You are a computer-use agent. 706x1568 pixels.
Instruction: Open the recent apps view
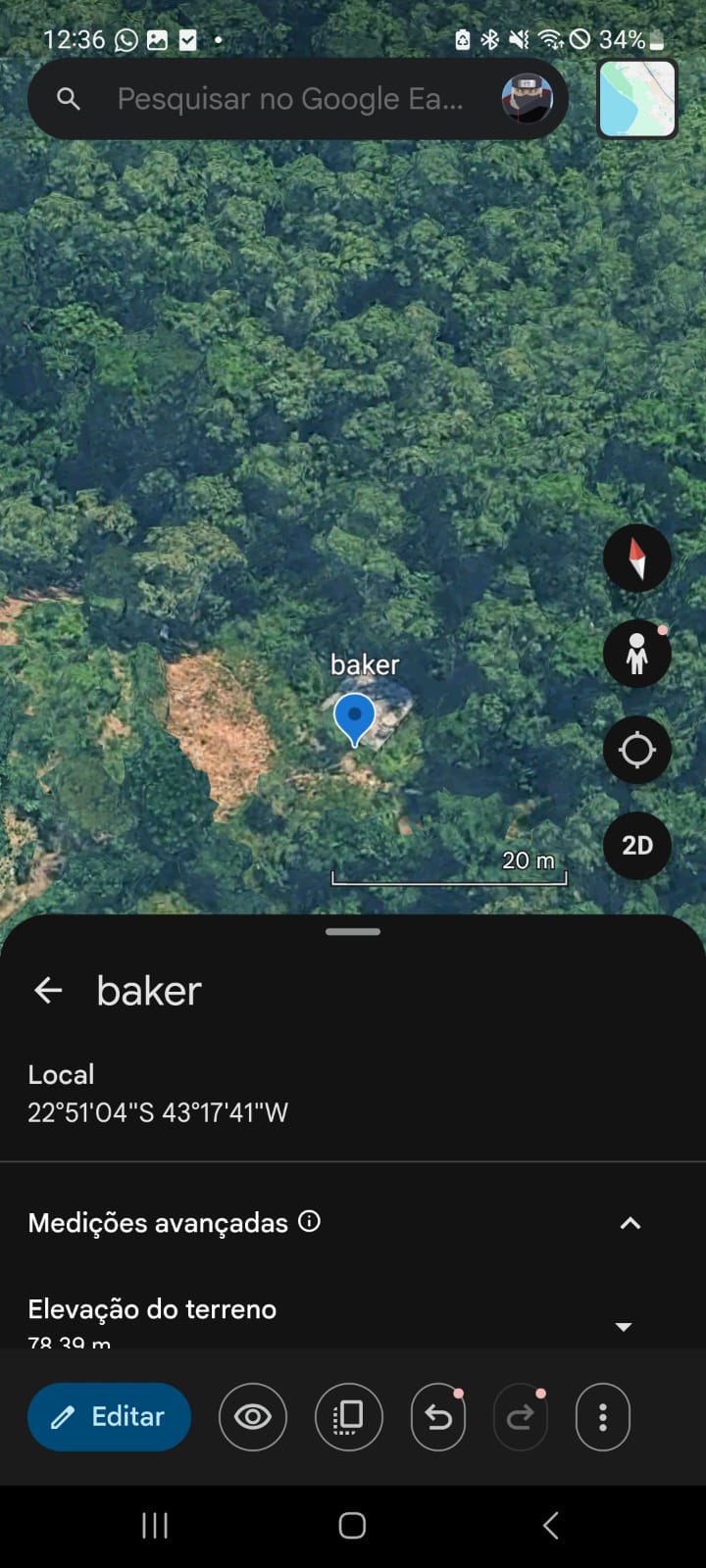(155, 1525)
